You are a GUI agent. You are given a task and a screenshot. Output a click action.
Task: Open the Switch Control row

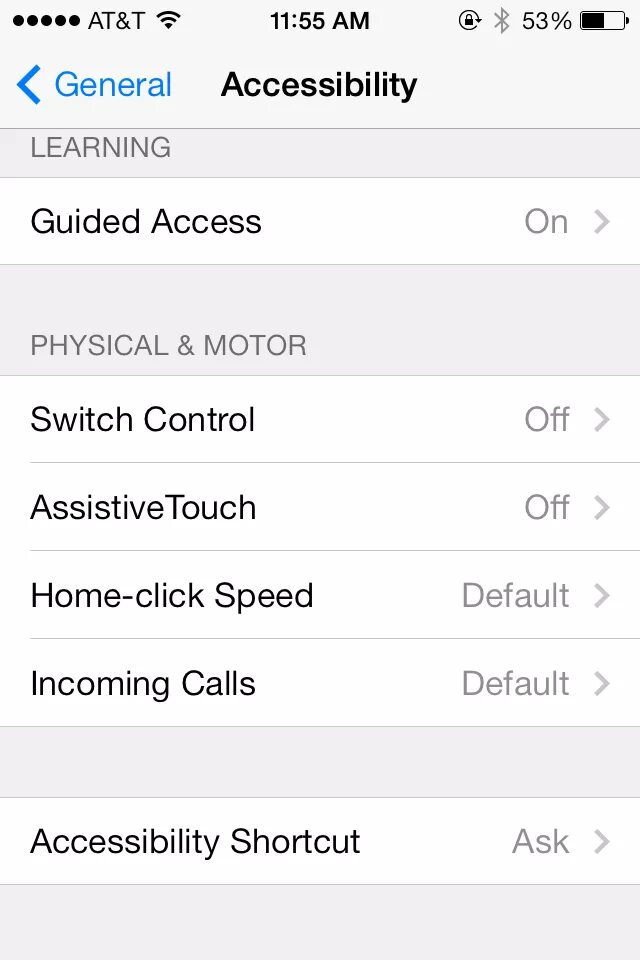pyautogui.click(x=320, y=419)
